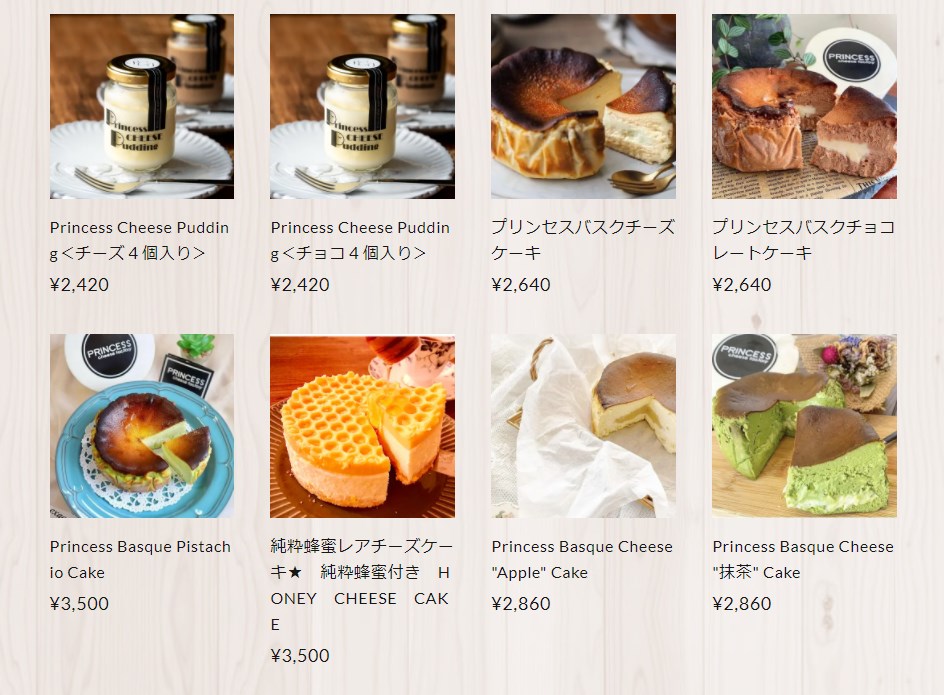Select プリンセスバスクチョコレートケーキ item

[x=804, y=106]
